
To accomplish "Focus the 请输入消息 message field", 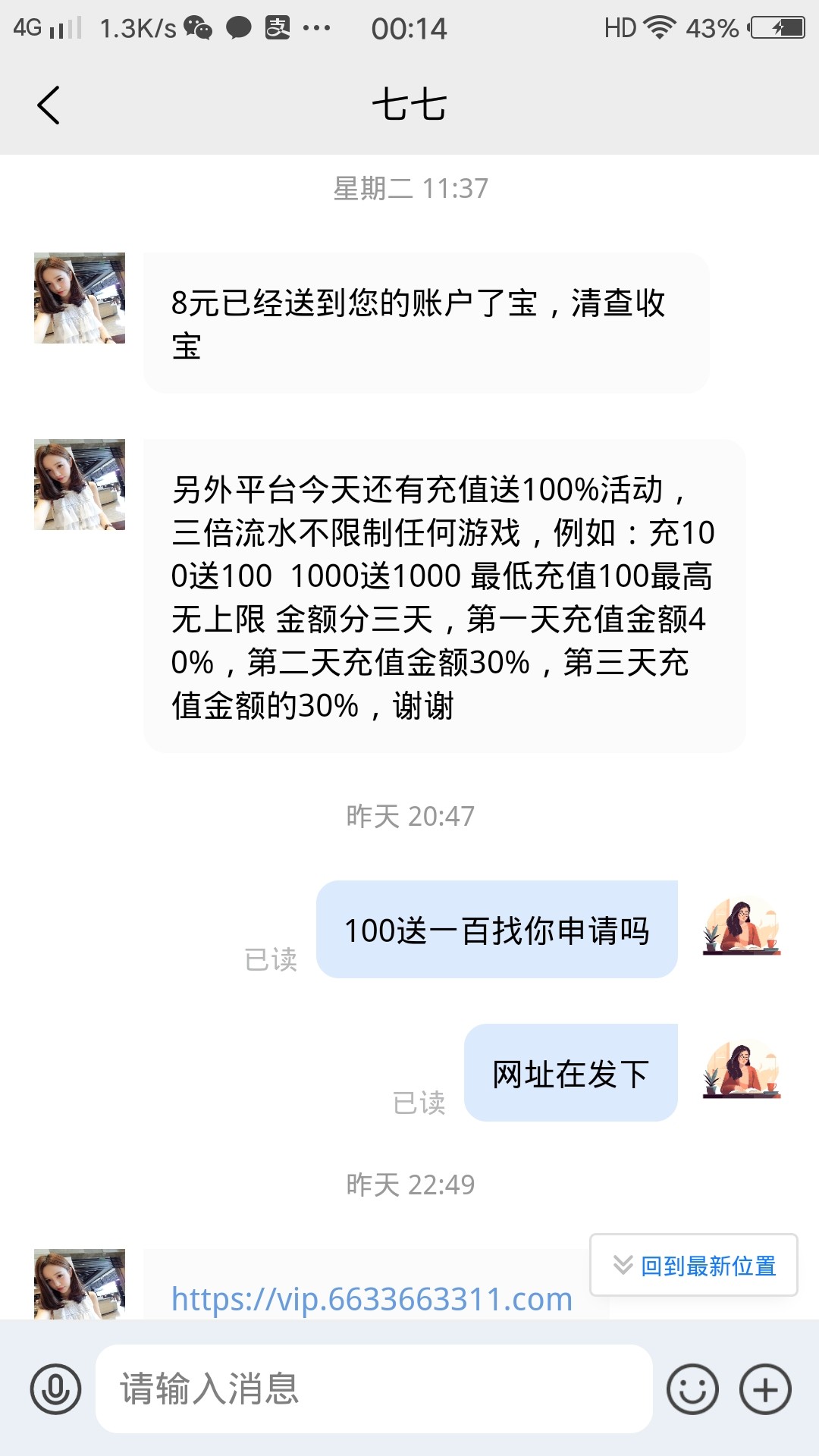I will (373, 1389).
